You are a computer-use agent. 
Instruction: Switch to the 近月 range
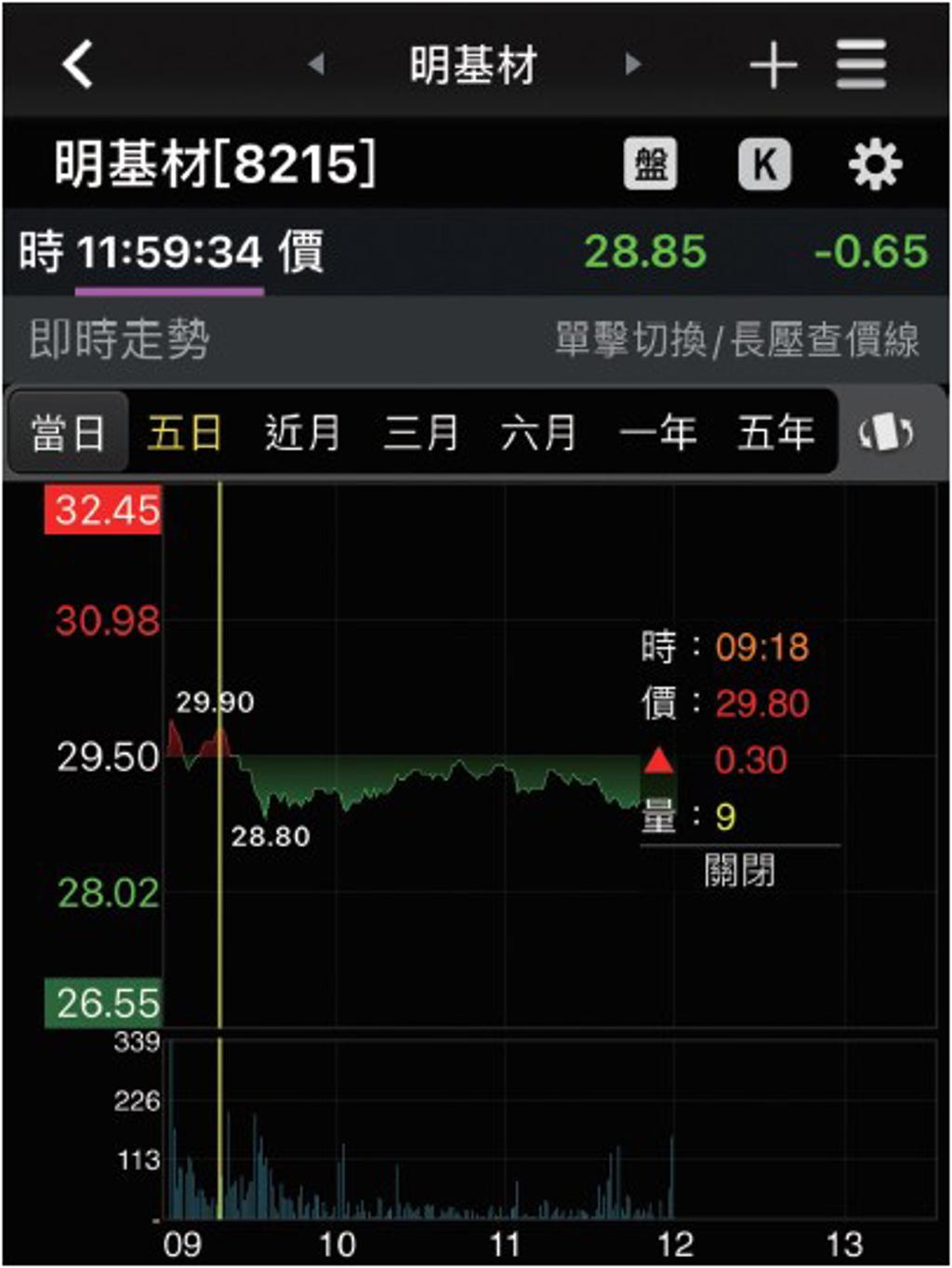click(303, 433)
